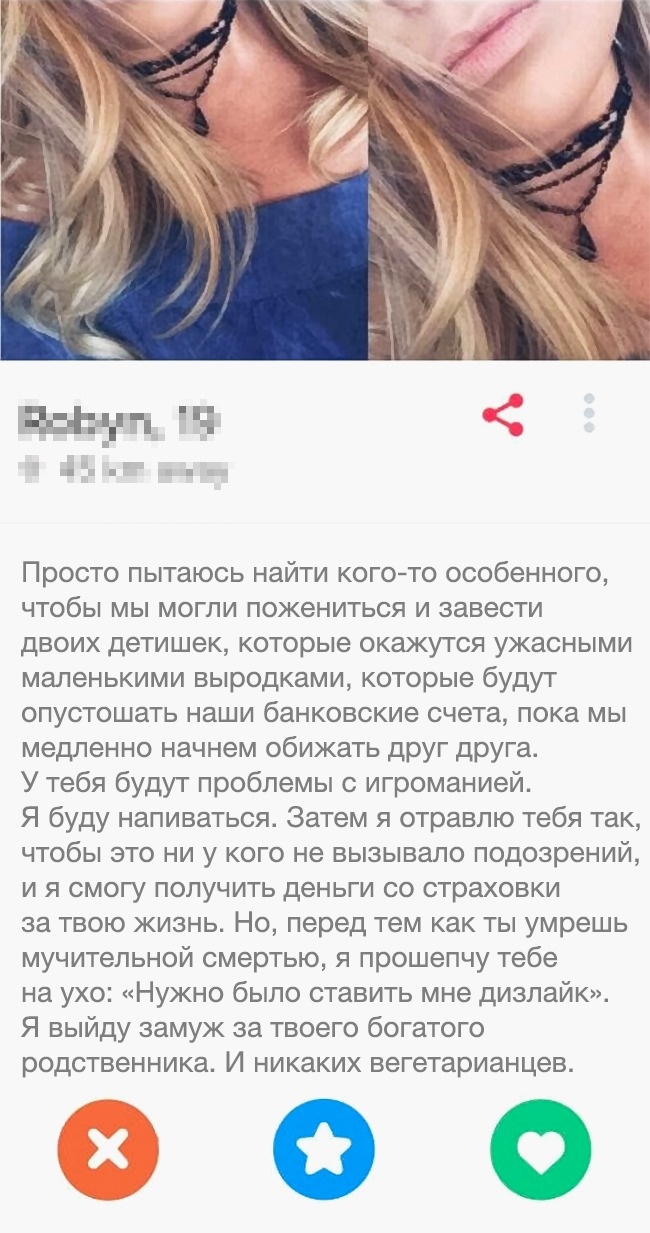This screenshot has width=650, height=1233.
Task: Open the three-dot overflow menu
Action: [589, 413]
